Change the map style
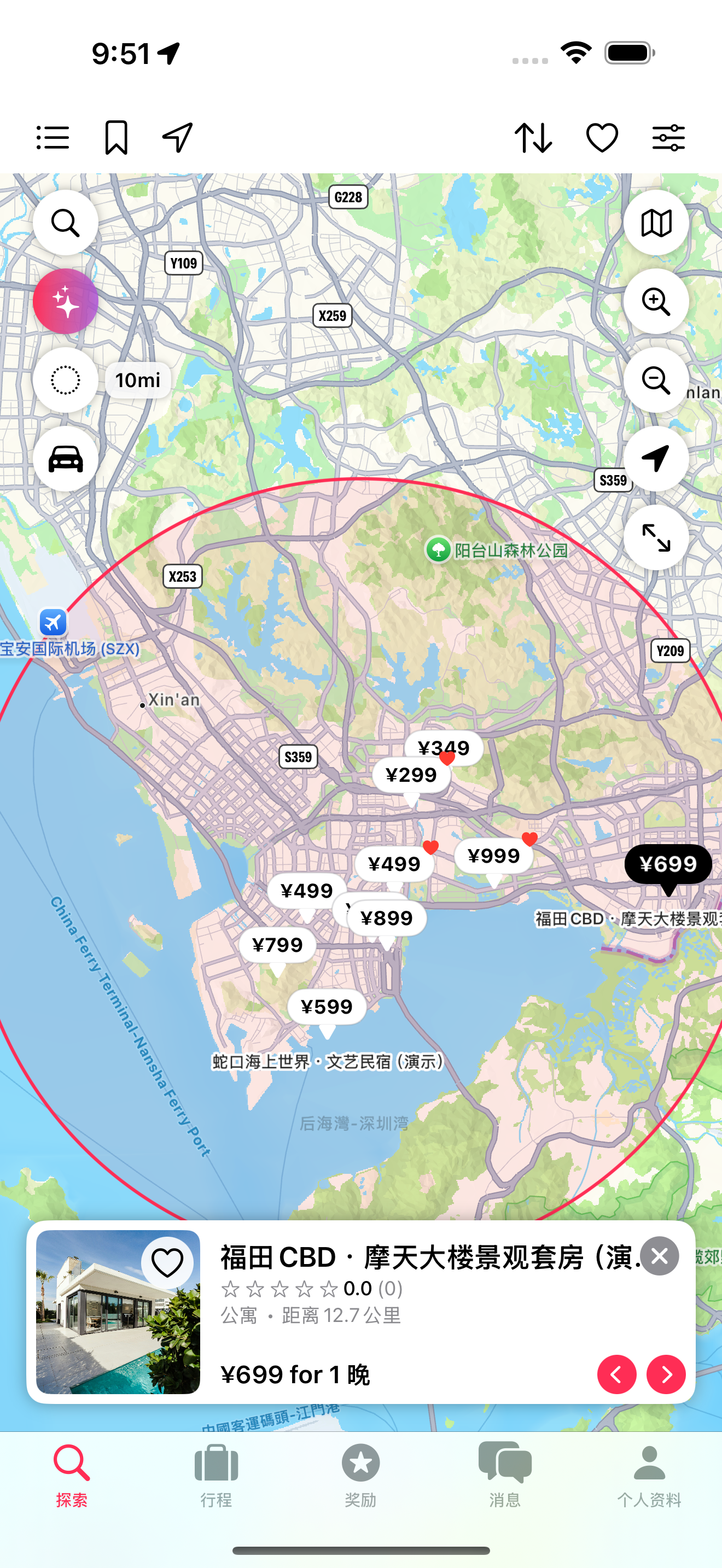Viewport: 722px width, 1568px height. (x=656, y=223)
